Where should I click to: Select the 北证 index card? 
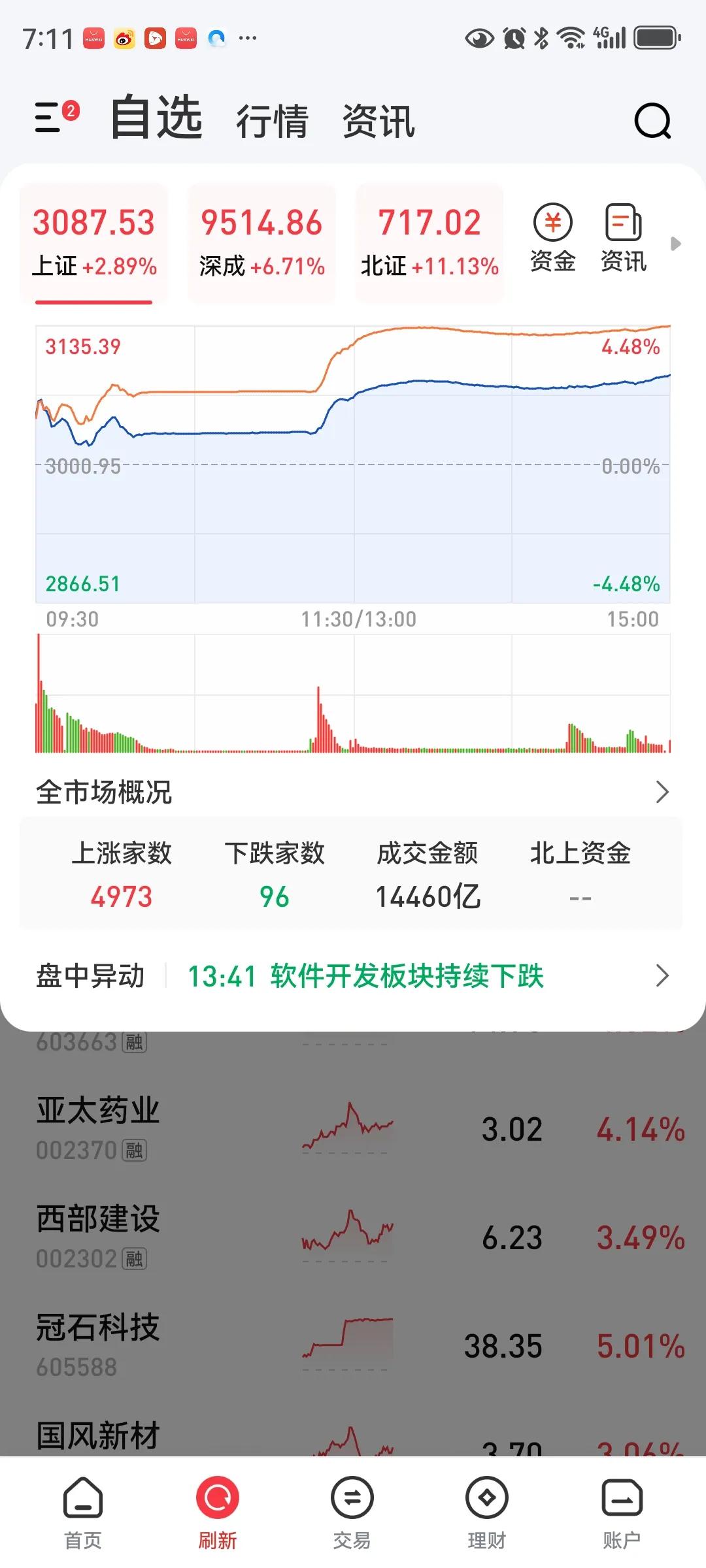coord(429,243)
